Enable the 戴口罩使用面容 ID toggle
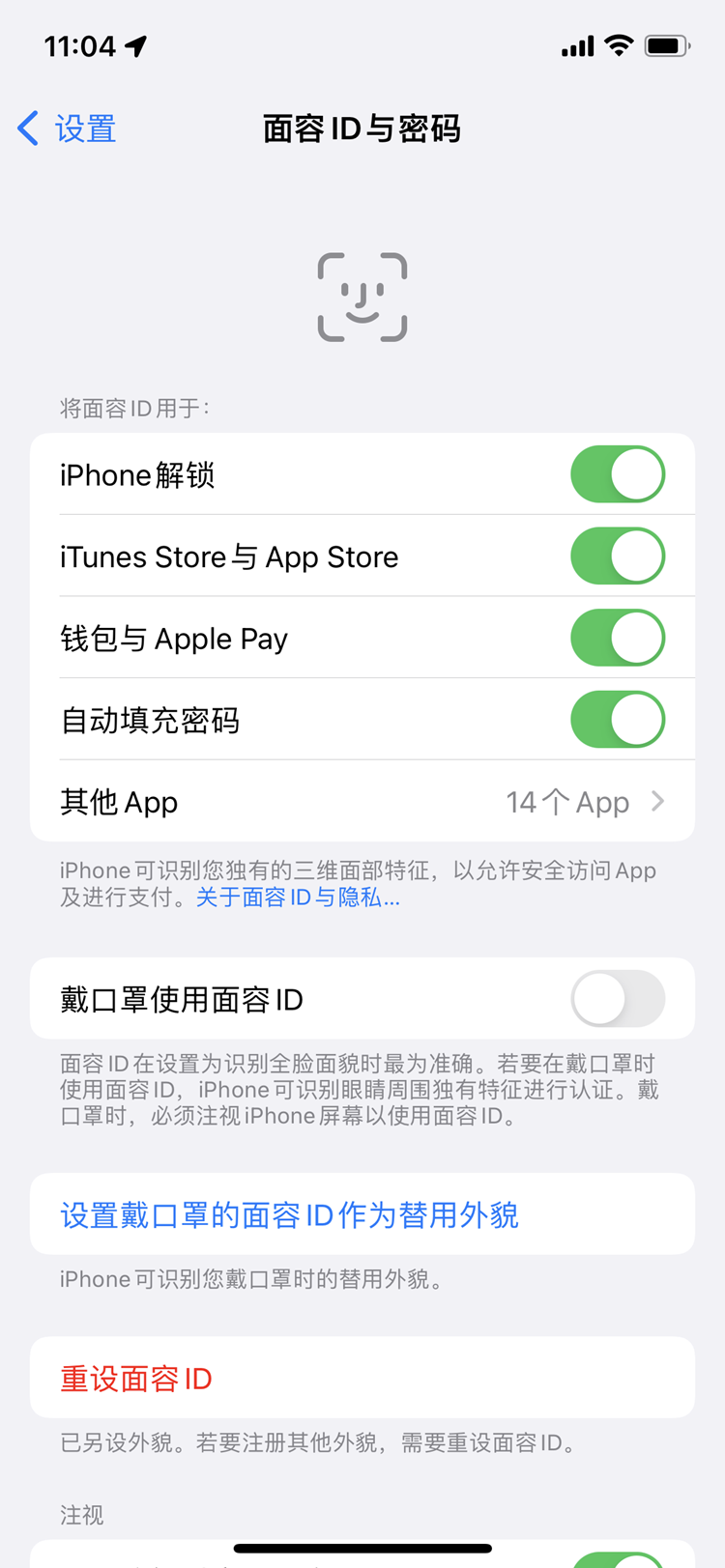 [618, 998]
